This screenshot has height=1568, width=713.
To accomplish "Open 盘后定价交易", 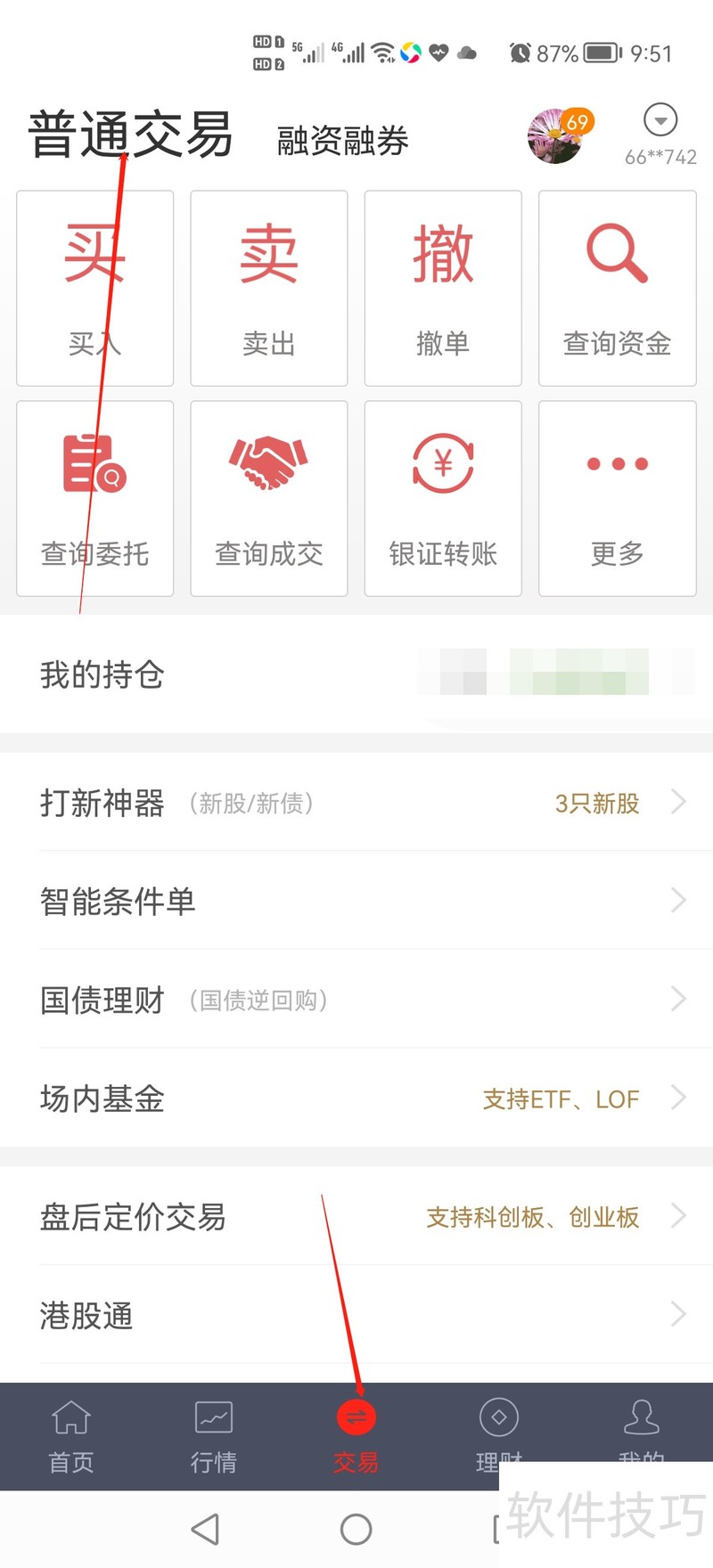I will (356, 1216).
